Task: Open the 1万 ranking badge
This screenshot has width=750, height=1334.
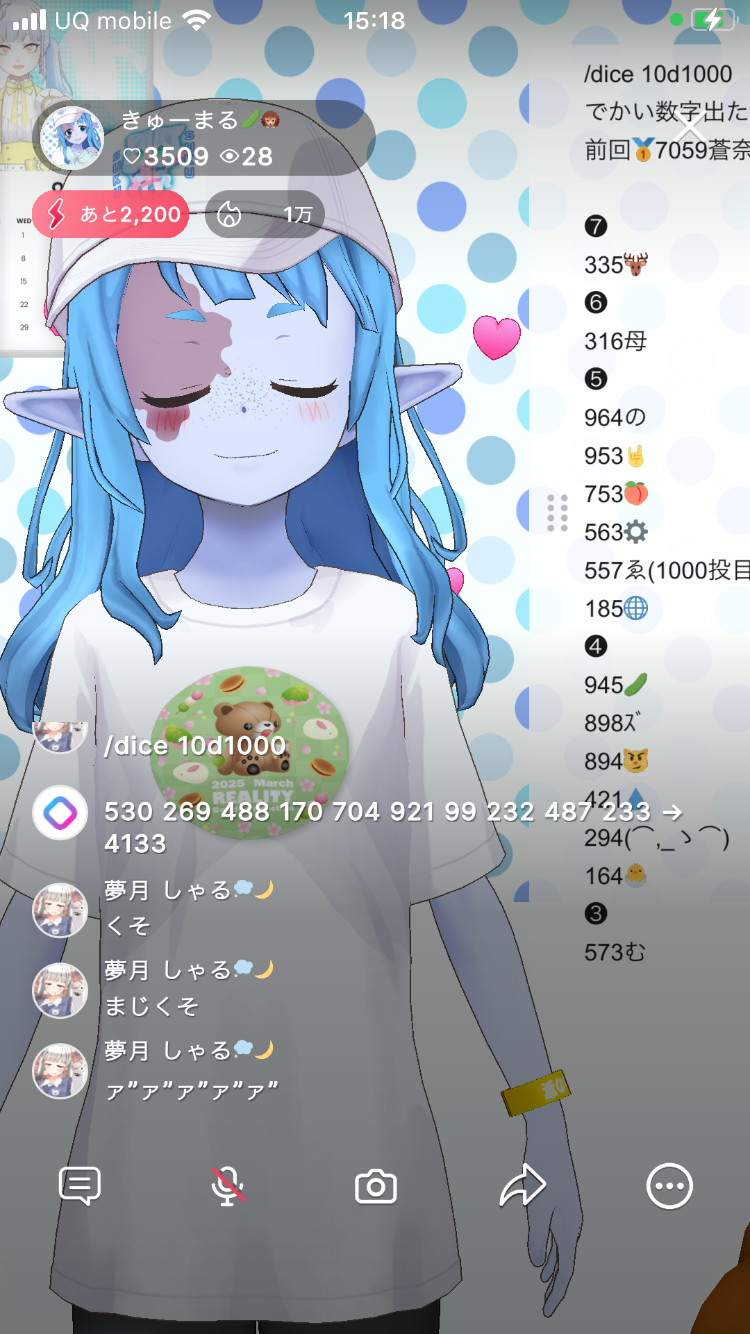Action: click(265, 214)
